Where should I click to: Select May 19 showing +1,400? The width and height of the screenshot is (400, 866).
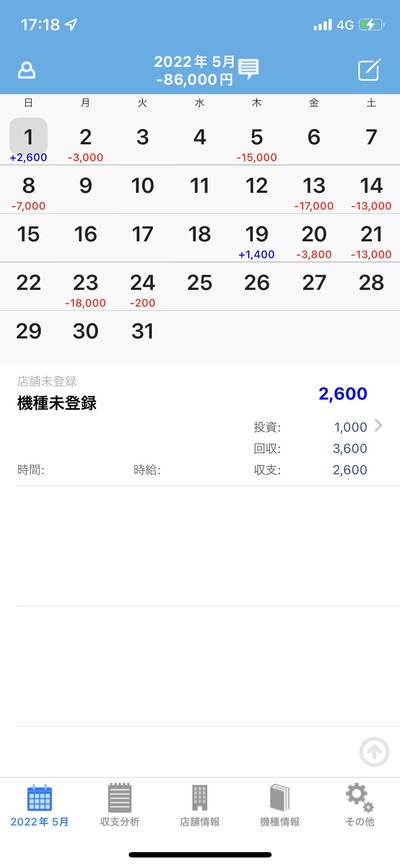pyautogui.click(x=257, y=239)
